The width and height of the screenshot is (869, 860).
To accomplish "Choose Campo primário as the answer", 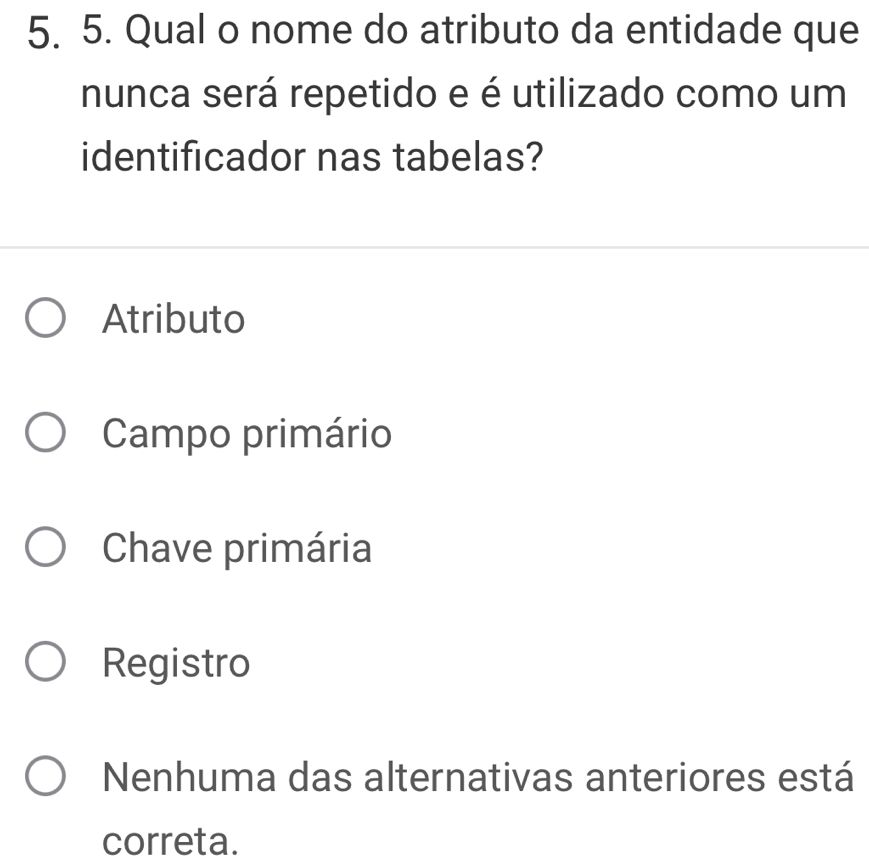I will coord(47,435).
